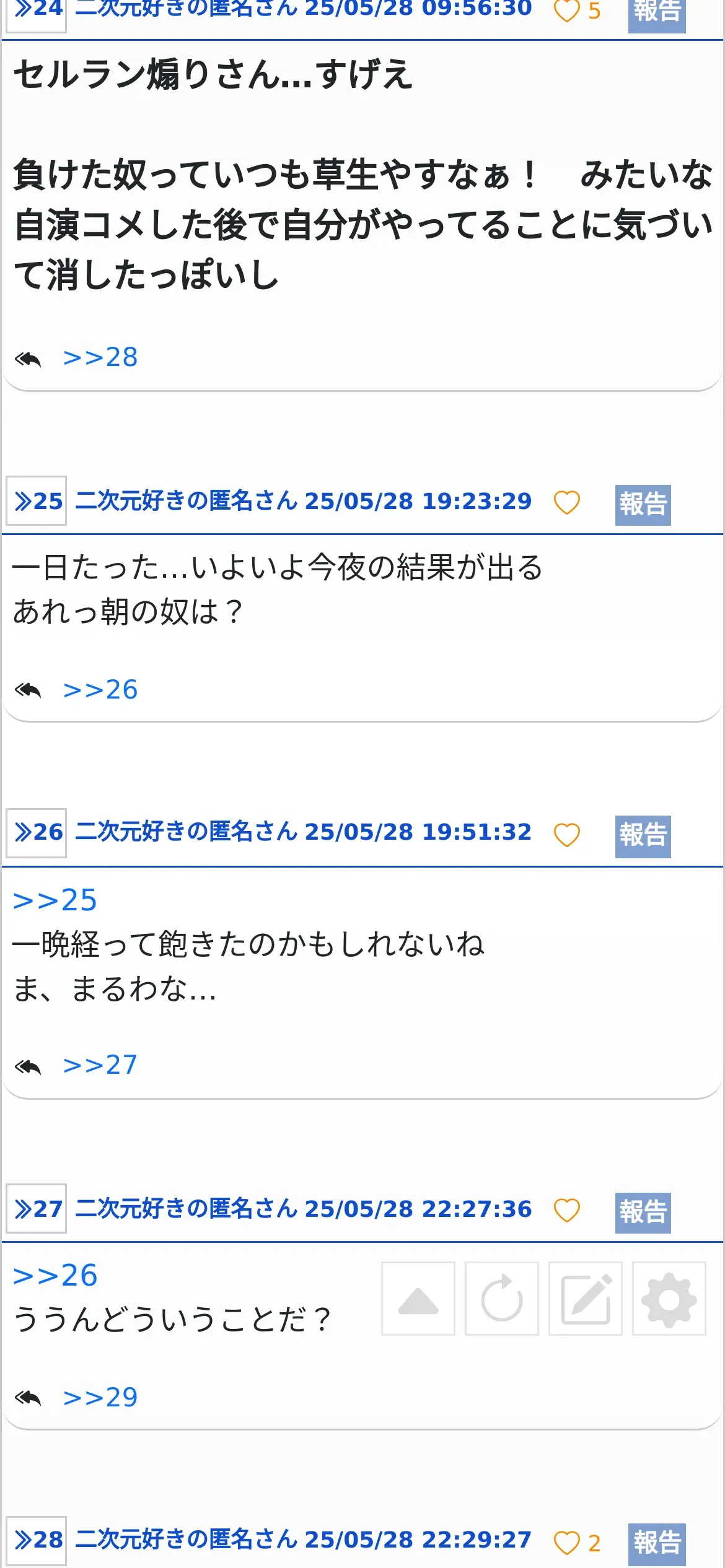
Task: Write a new comment with the edit icon
Action: pyautogui.click(x=586, y=1299)
